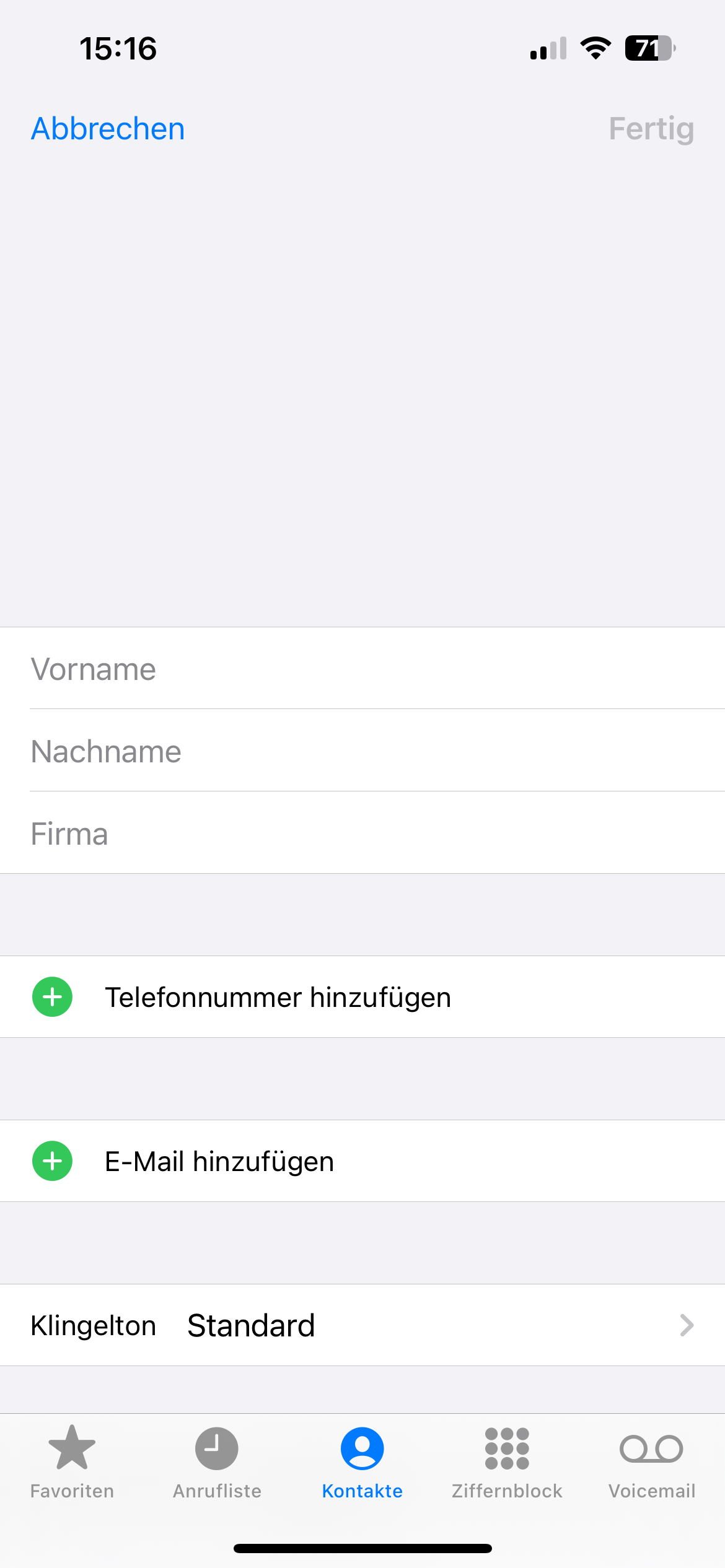
Task: Tap the Firma field
Action: (x=362, y=833)
